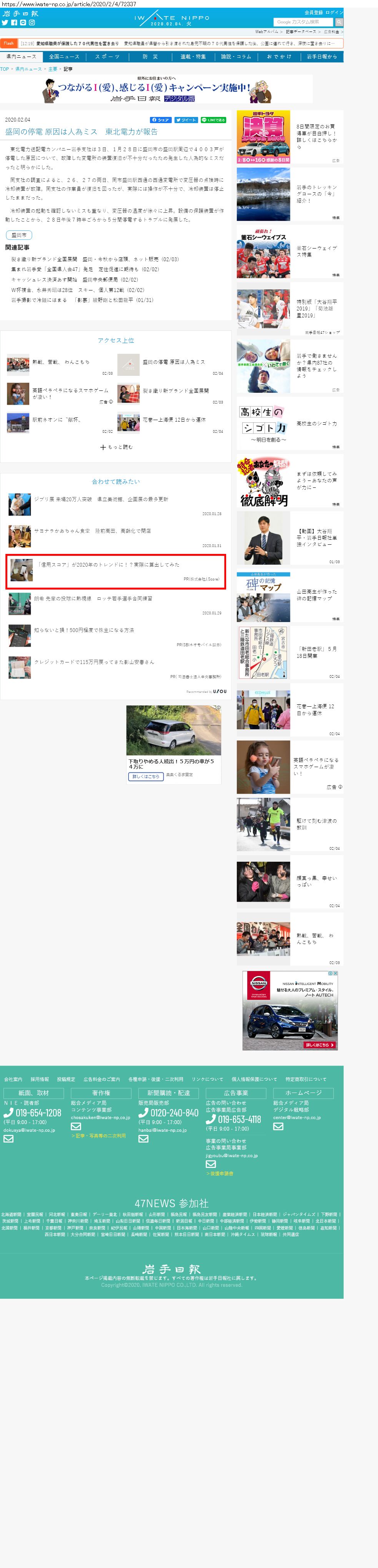
Task: Switch to the スポーツ tab
Action: point(107,57)
